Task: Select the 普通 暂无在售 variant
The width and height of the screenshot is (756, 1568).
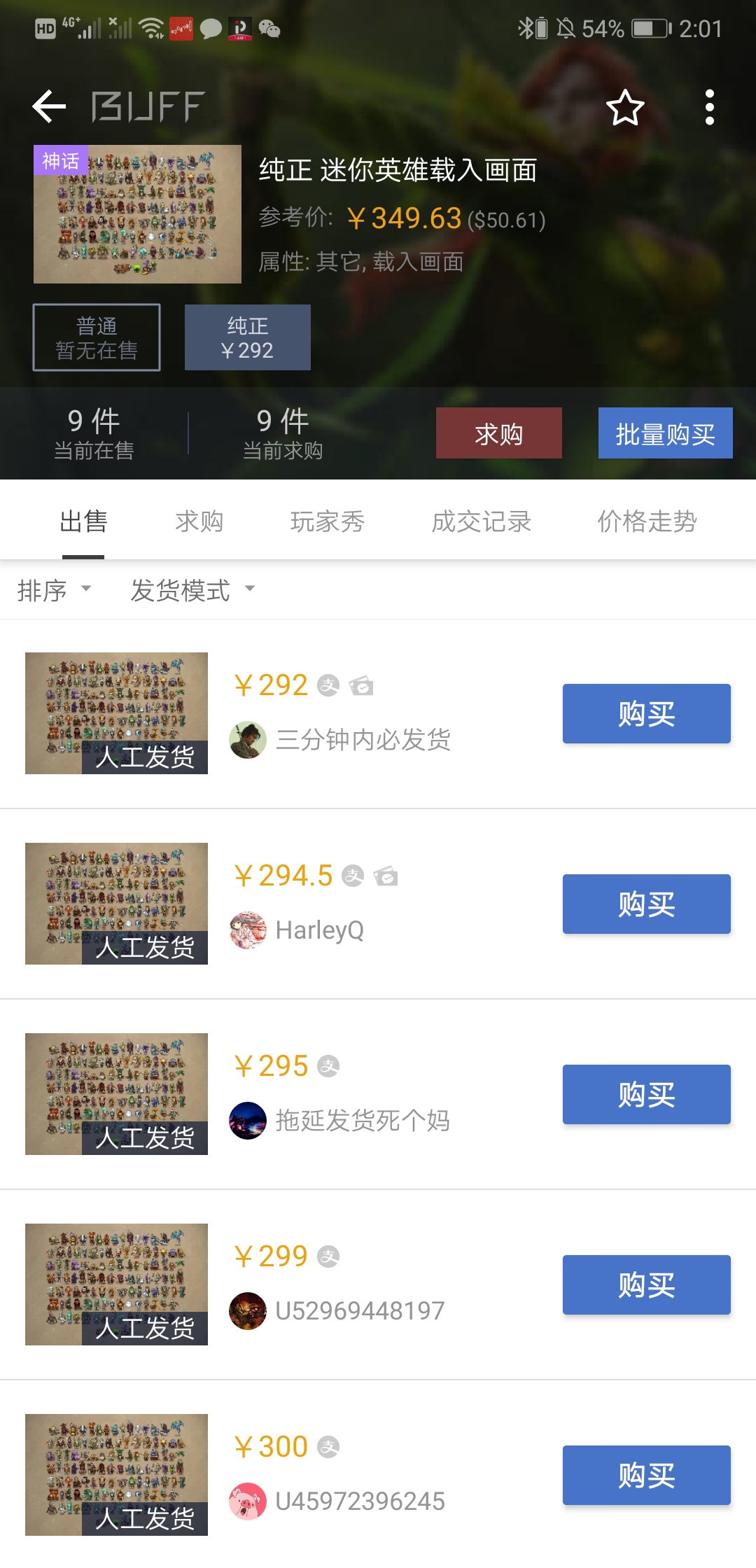Action: click(97, 337)
